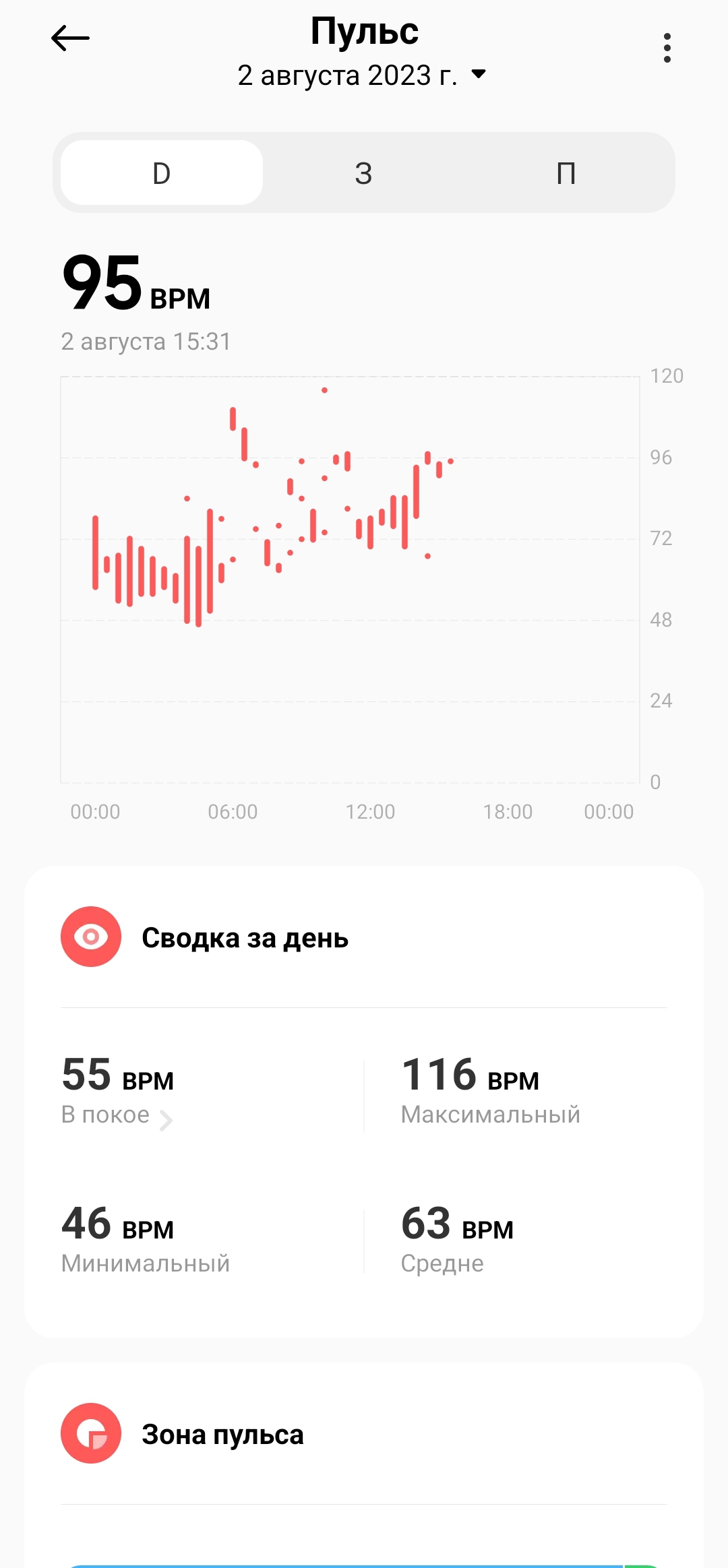Switch to the П tab
The image size is (728, 1568).
[x=566, y=173]
